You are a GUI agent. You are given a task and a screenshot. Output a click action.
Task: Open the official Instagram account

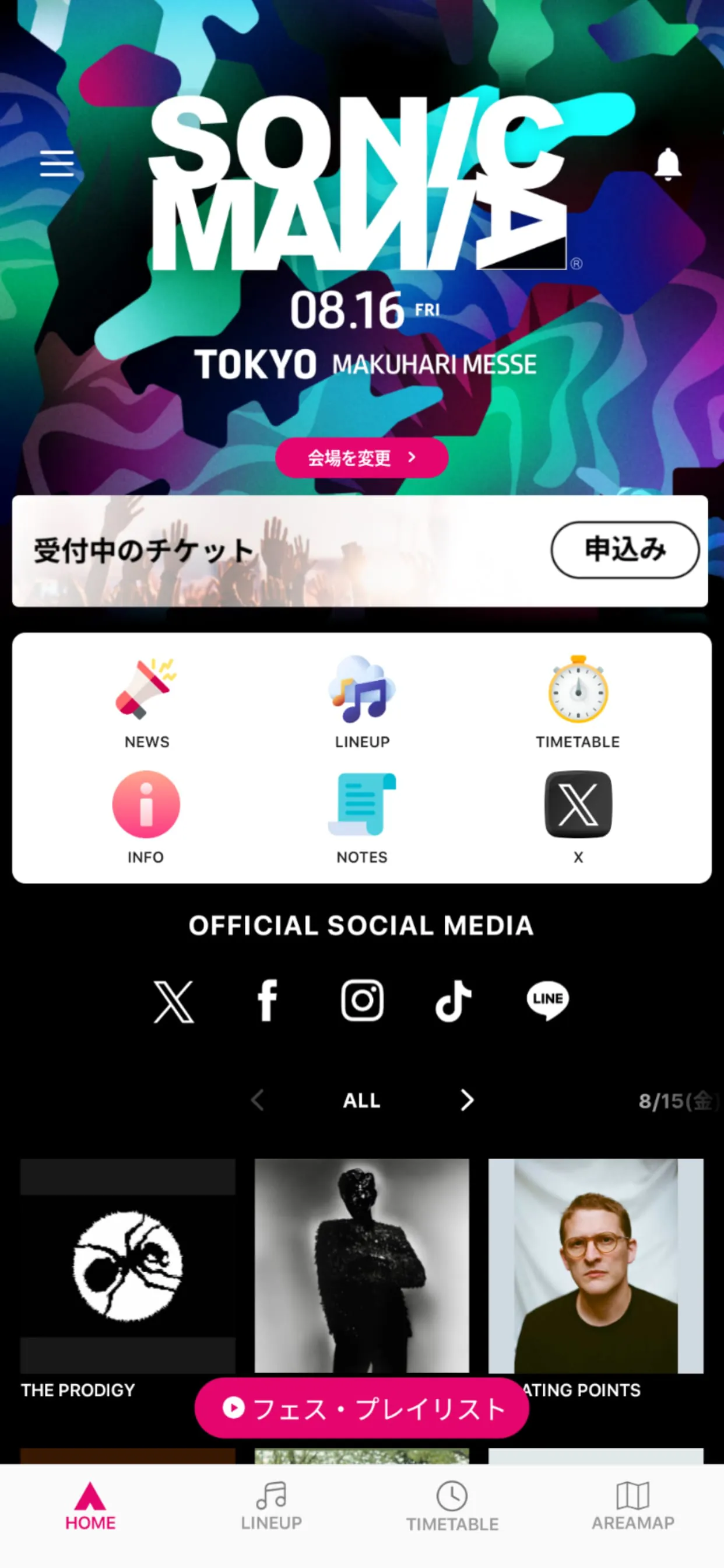point(362,1000)
